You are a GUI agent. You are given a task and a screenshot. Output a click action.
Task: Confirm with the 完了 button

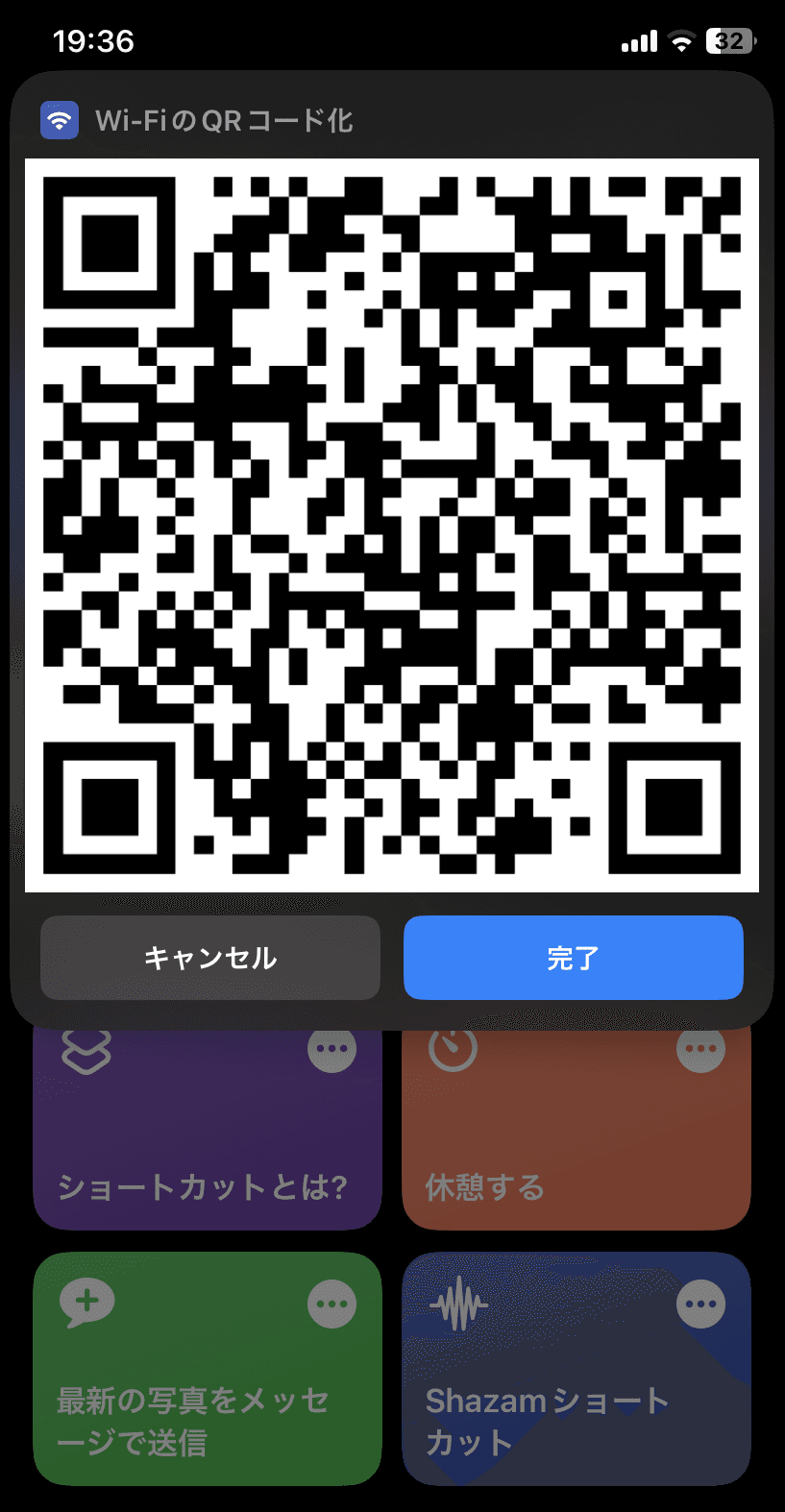point(574,958)
